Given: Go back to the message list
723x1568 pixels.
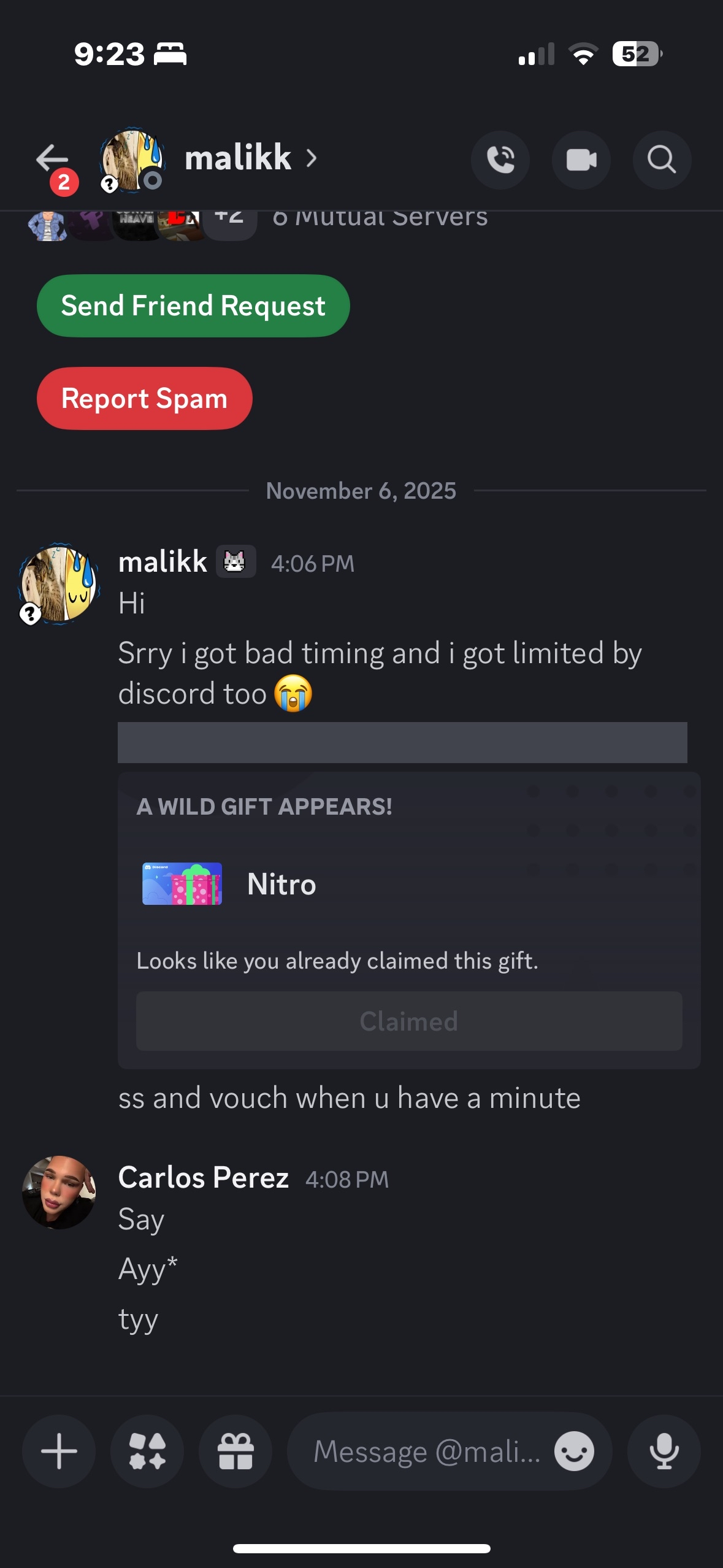Looking at the screenshot, I should [52, 159].
